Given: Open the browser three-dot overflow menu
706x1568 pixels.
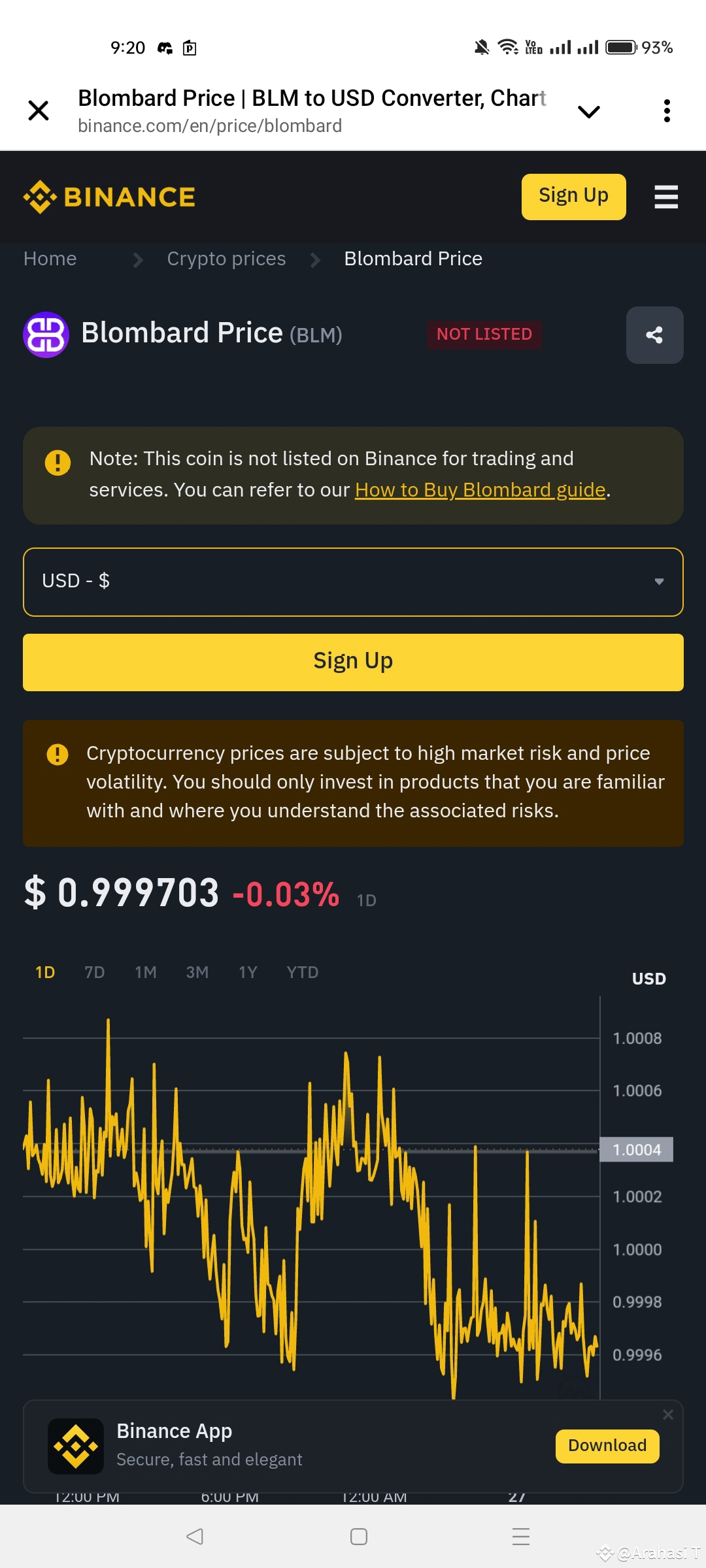Looking at the screenshot, I should click(667, 111).
